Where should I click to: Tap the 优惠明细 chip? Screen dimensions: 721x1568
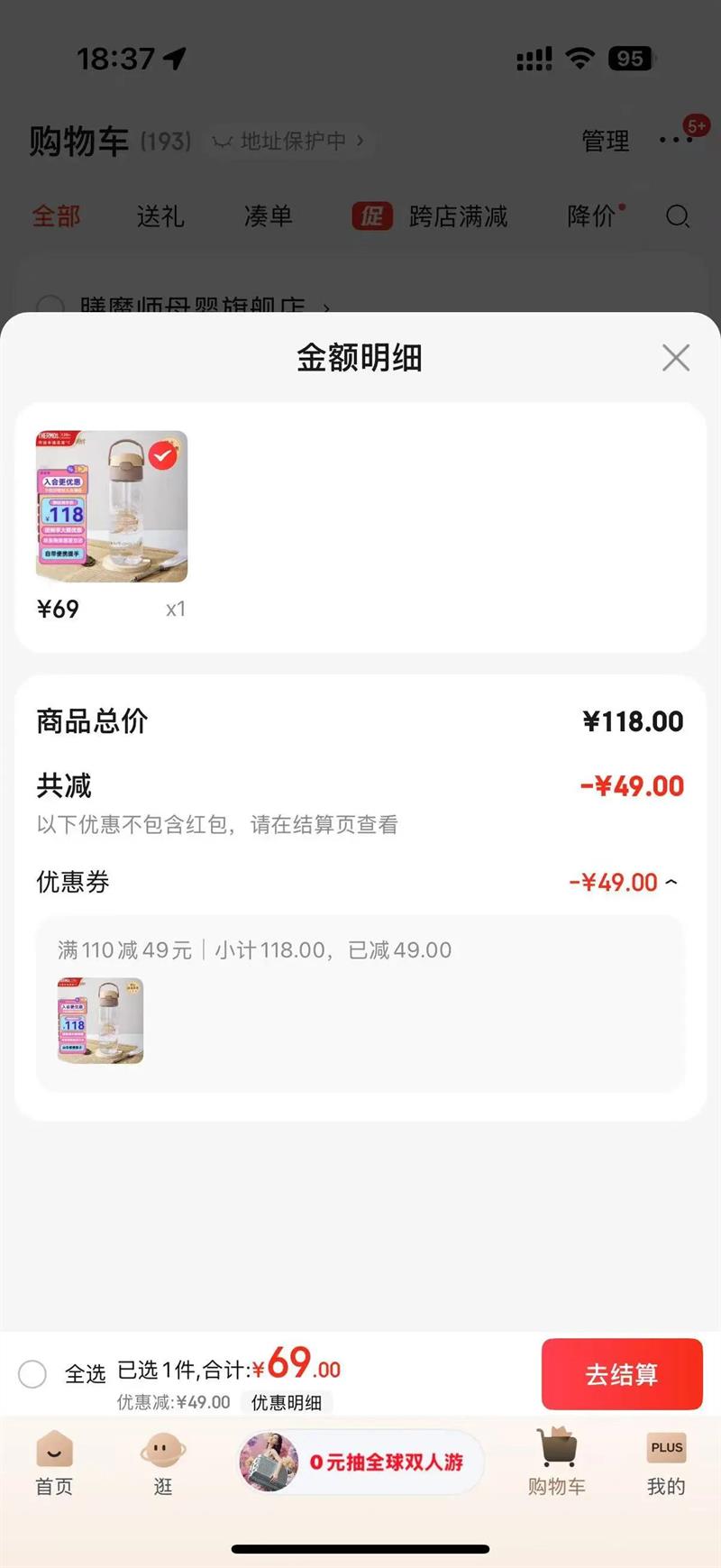coord(286,1402)
